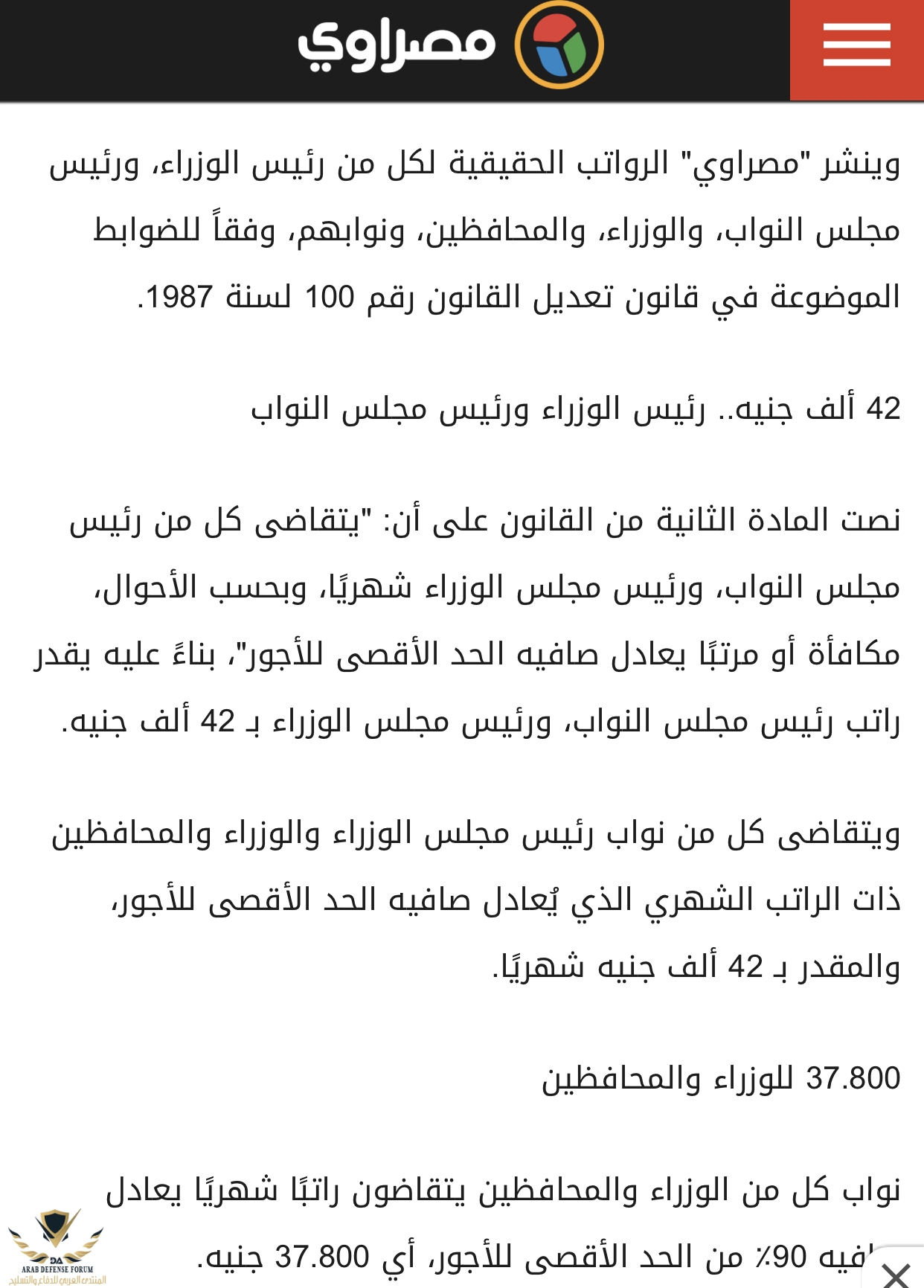Image resolution: width=924 pixels, height=1288 pixels.
Task: Open the hamburger menu
Action: pos(856,46)
